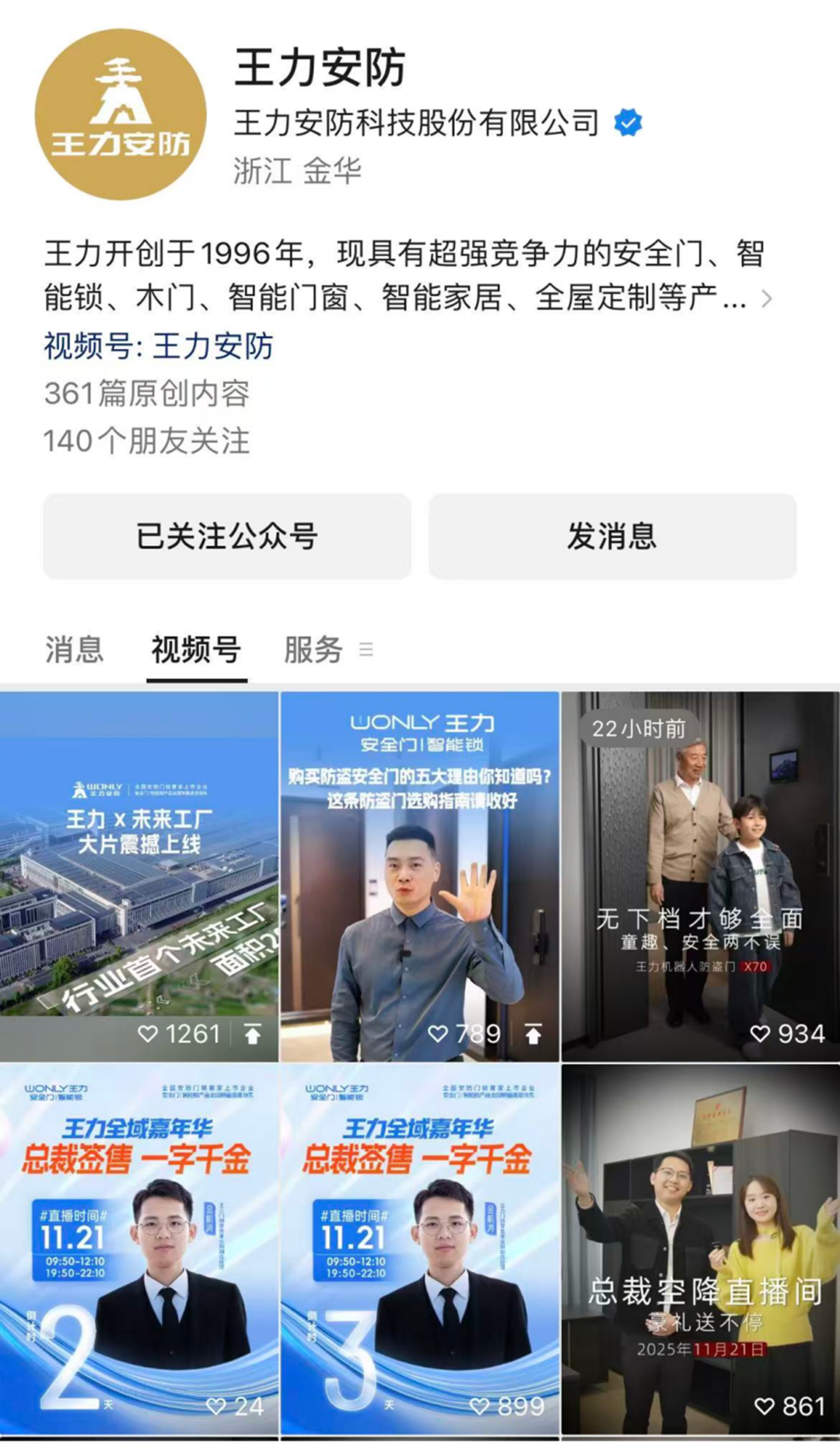Screen dimensions: 840x1442
Task: Send a message via 发消息
Action: point(612,537)
